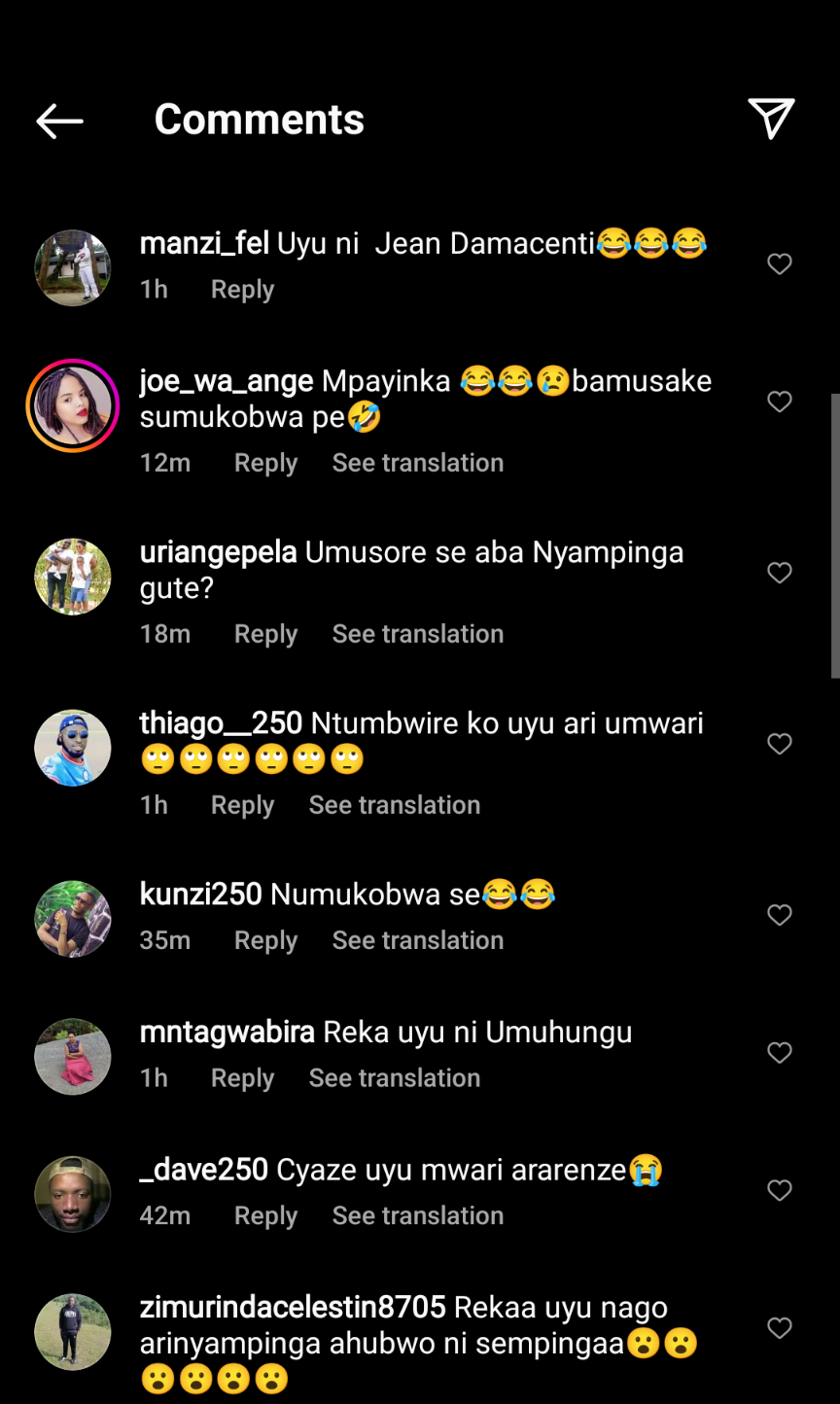Screen dimensions: 840x1404
Task: Open thiago__250's profile from the username
Action: pos(222,723)
